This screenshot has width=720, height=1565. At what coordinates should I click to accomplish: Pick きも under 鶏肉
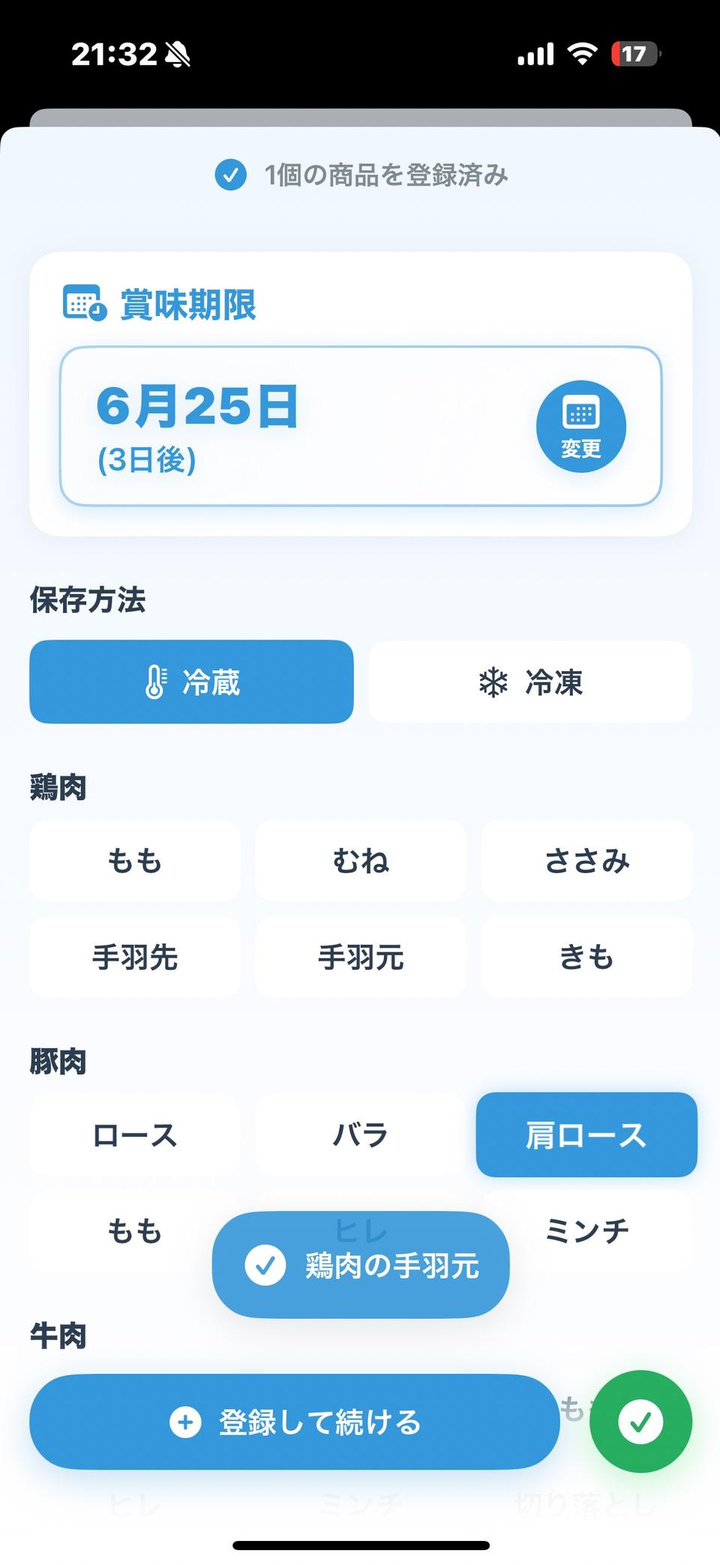click(586, 957)
